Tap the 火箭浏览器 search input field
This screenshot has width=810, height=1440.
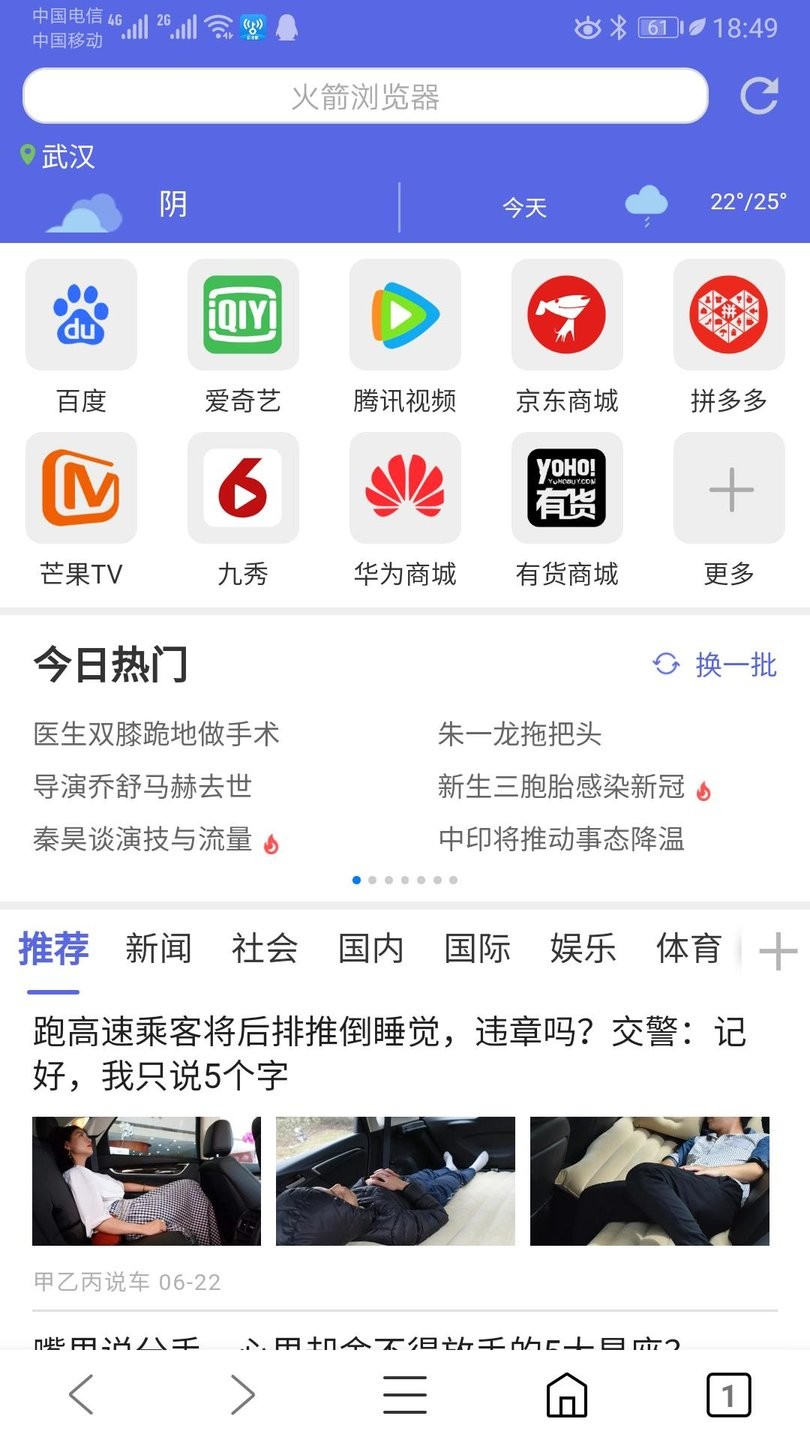pos(366,96)
